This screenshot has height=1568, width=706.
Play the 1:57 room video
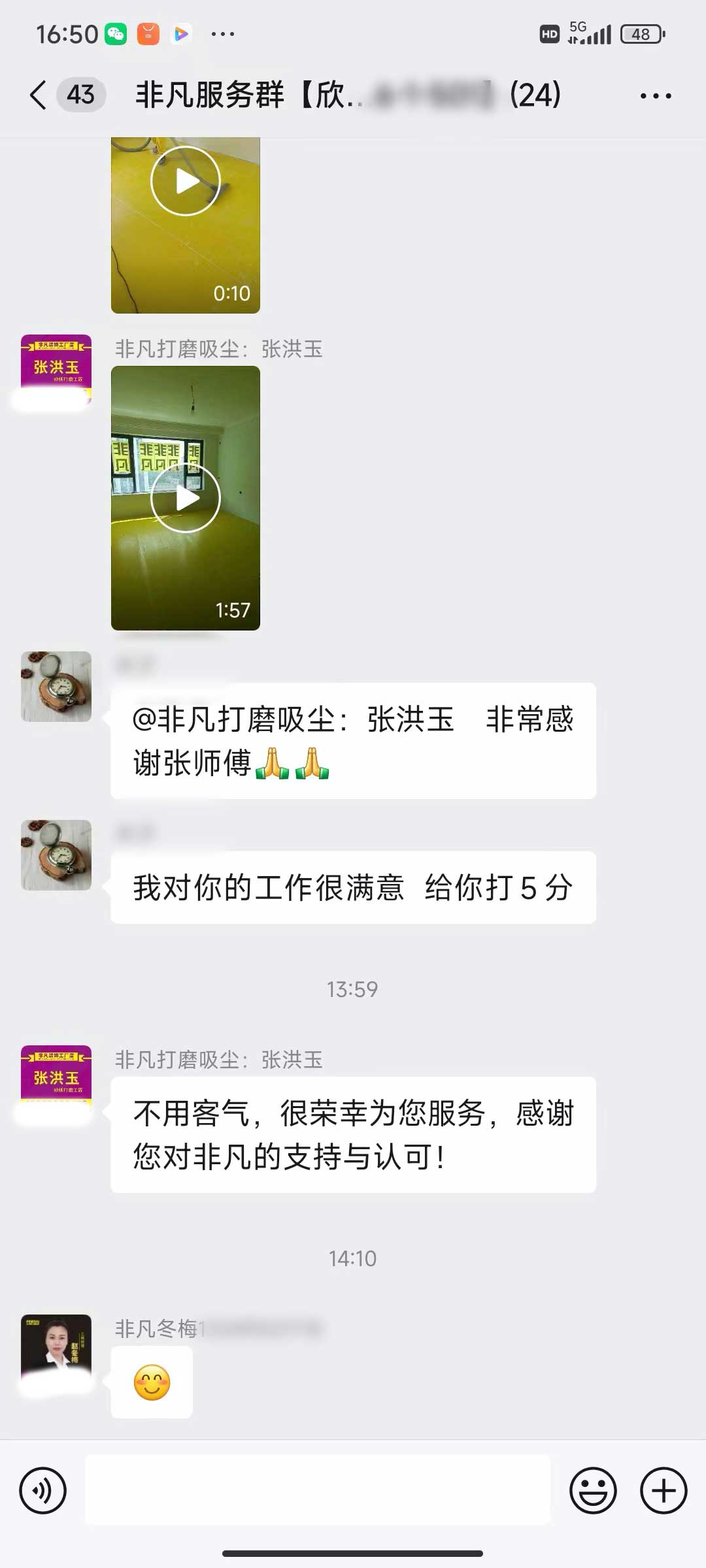186,498
